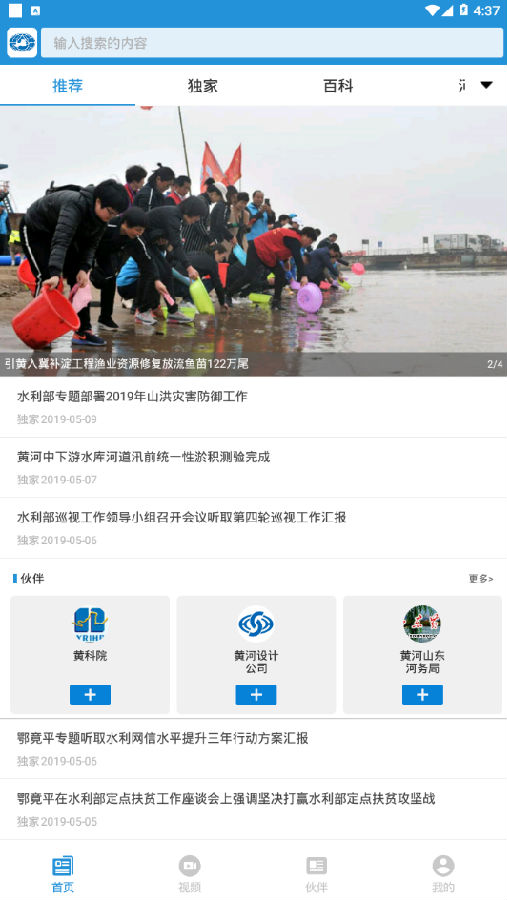Open article 黄河中下游水库河道汛前统一性淤积测验完成

pyautogui.click(x=253, y=468)
